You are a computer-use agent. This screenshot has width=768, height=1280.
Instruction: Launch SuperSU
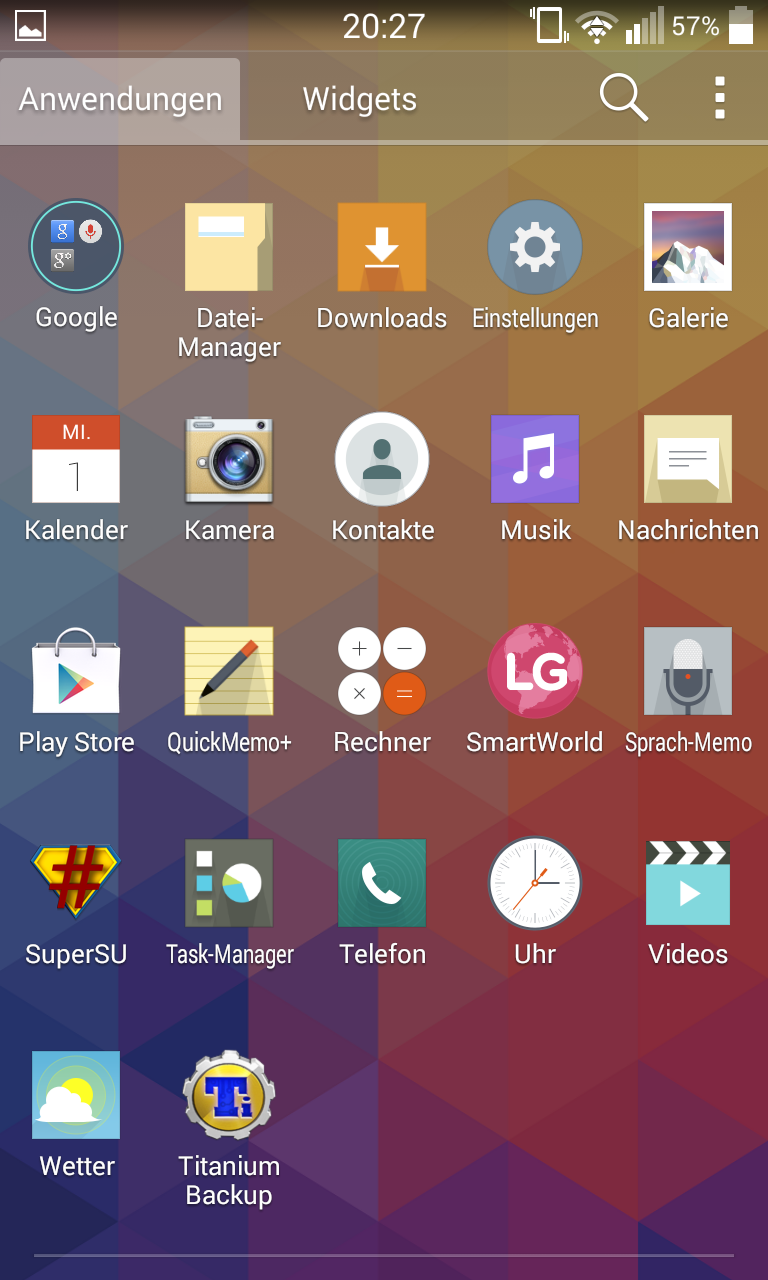click(x=76, y=883)
